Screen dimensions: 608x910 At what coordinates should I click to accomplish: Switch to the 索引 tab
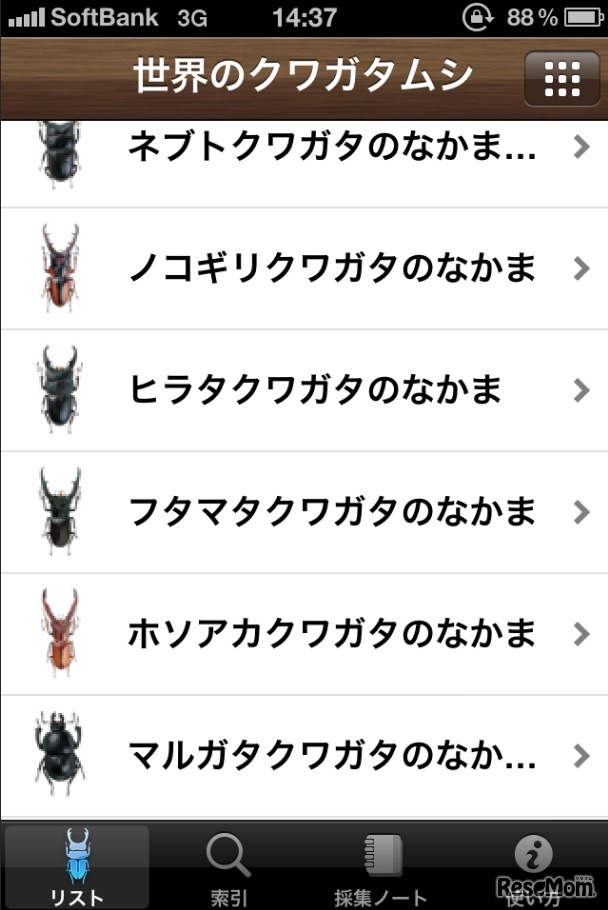228,866
